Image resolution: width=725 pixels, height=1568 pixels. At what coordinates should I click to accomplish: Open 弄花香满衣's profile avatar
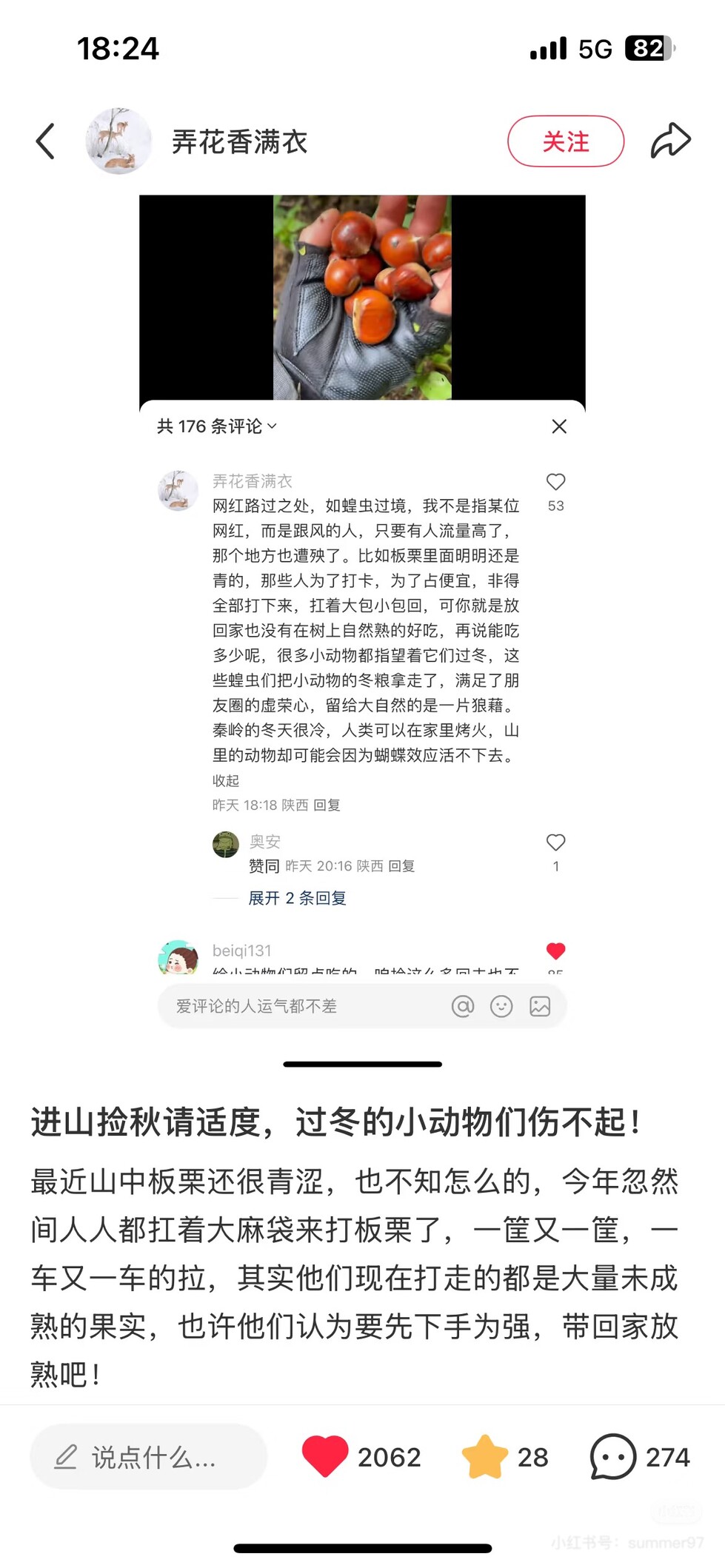[x=118, y=141]
